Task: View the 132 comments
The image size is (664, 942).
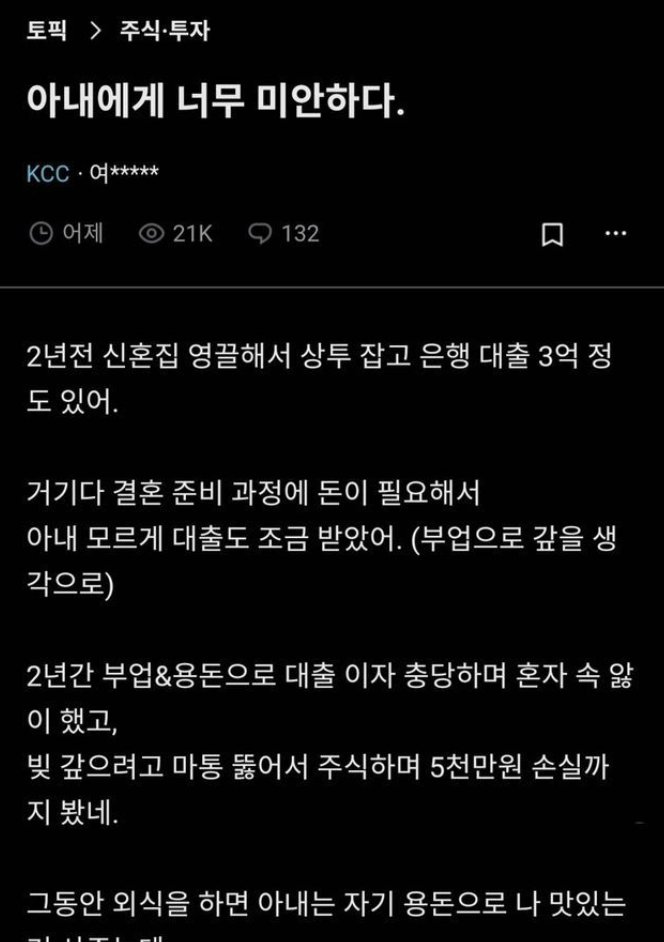Action: coord(284,234)
